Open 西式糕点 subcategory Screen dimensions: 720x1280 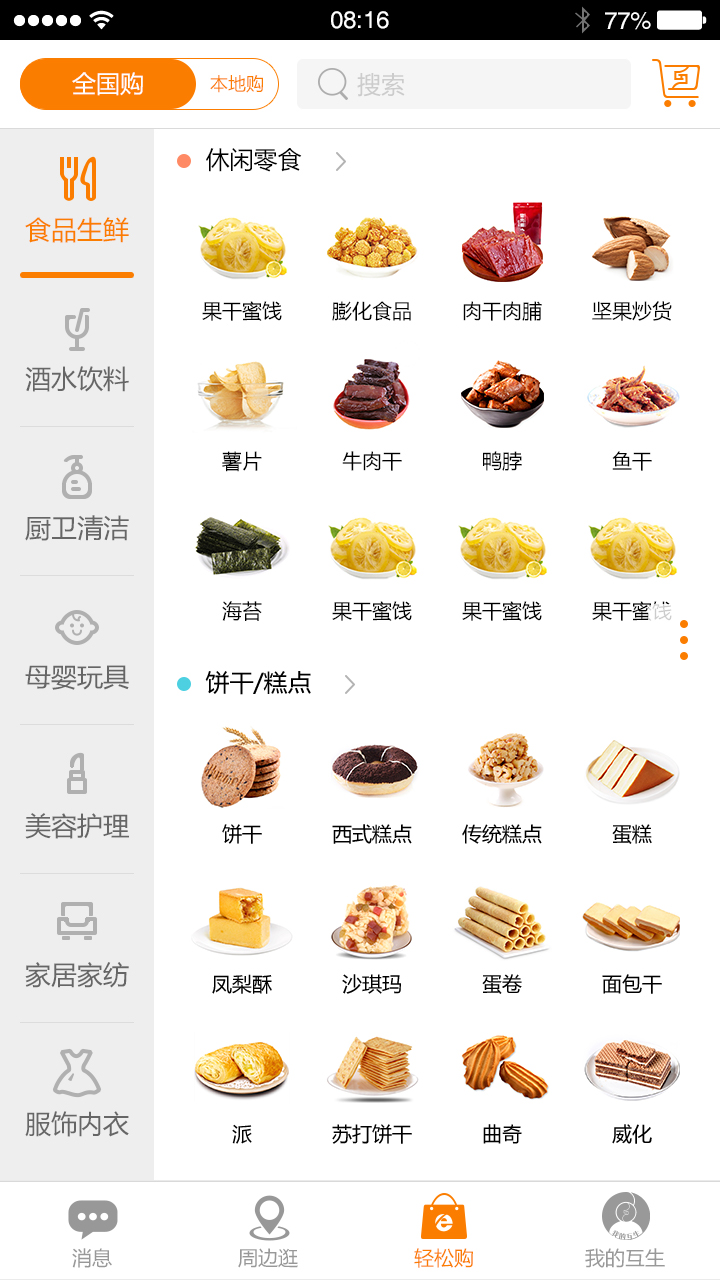pos(372,790)
